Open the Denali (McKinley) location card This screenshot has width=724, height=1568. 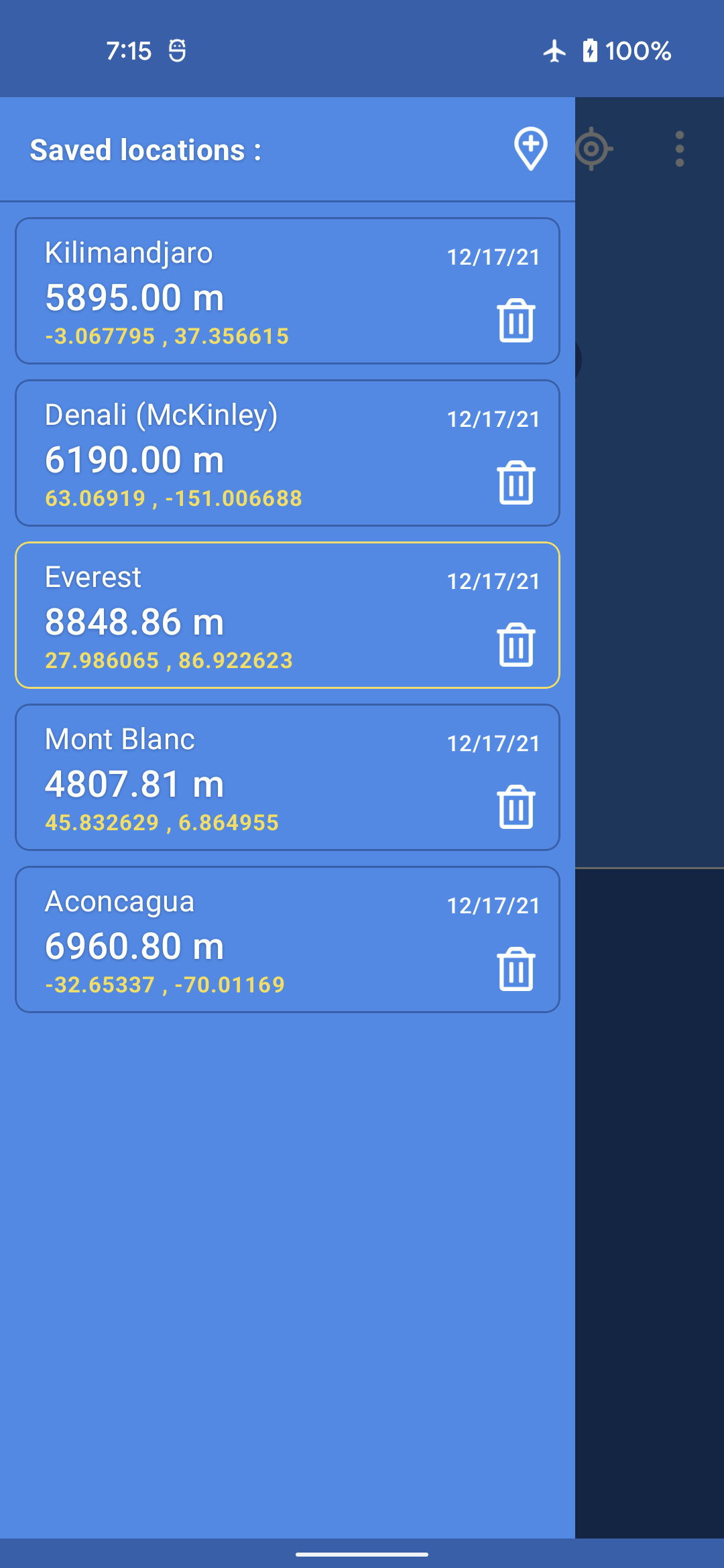point(241,454)
